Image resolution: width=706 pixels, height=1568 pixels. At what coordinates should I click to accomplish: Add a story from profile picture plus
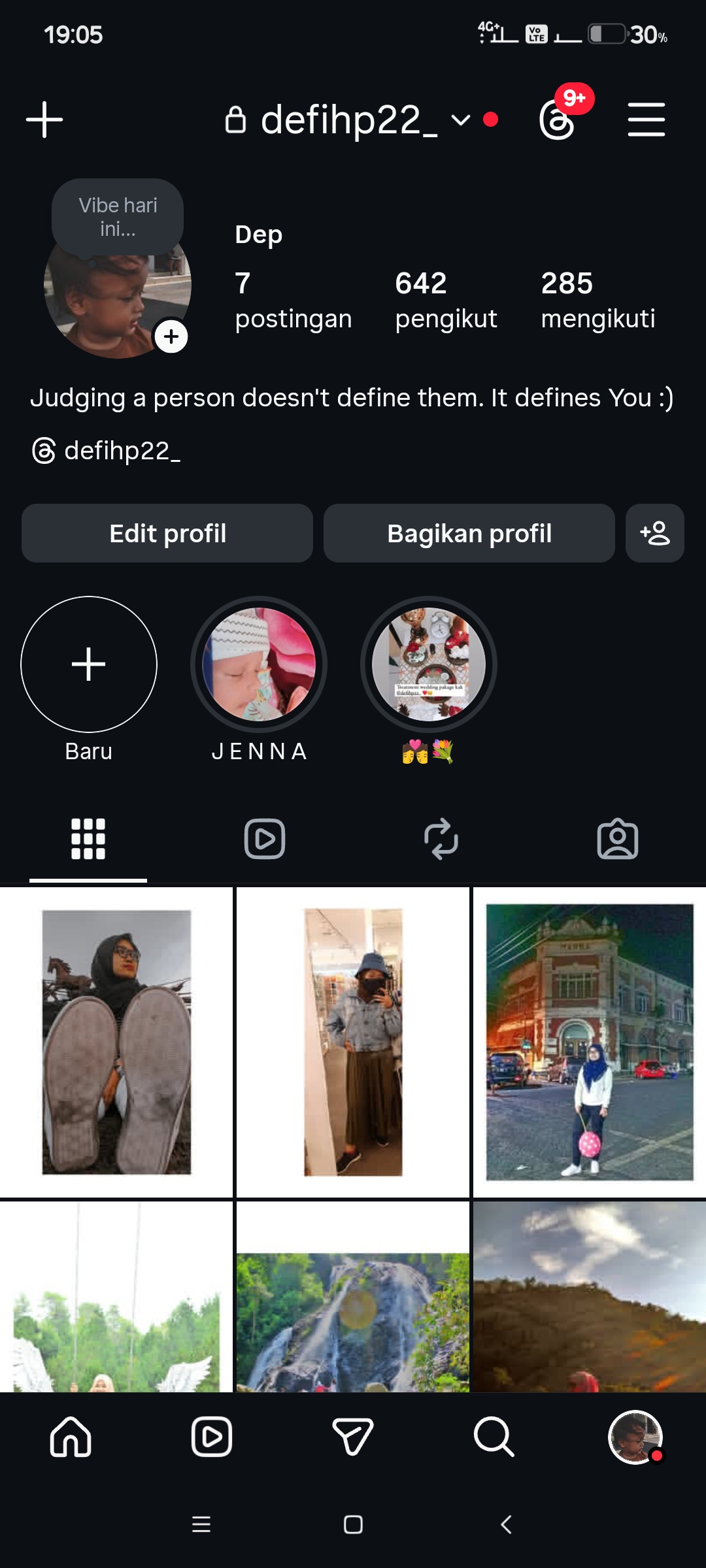coord(171,336)
